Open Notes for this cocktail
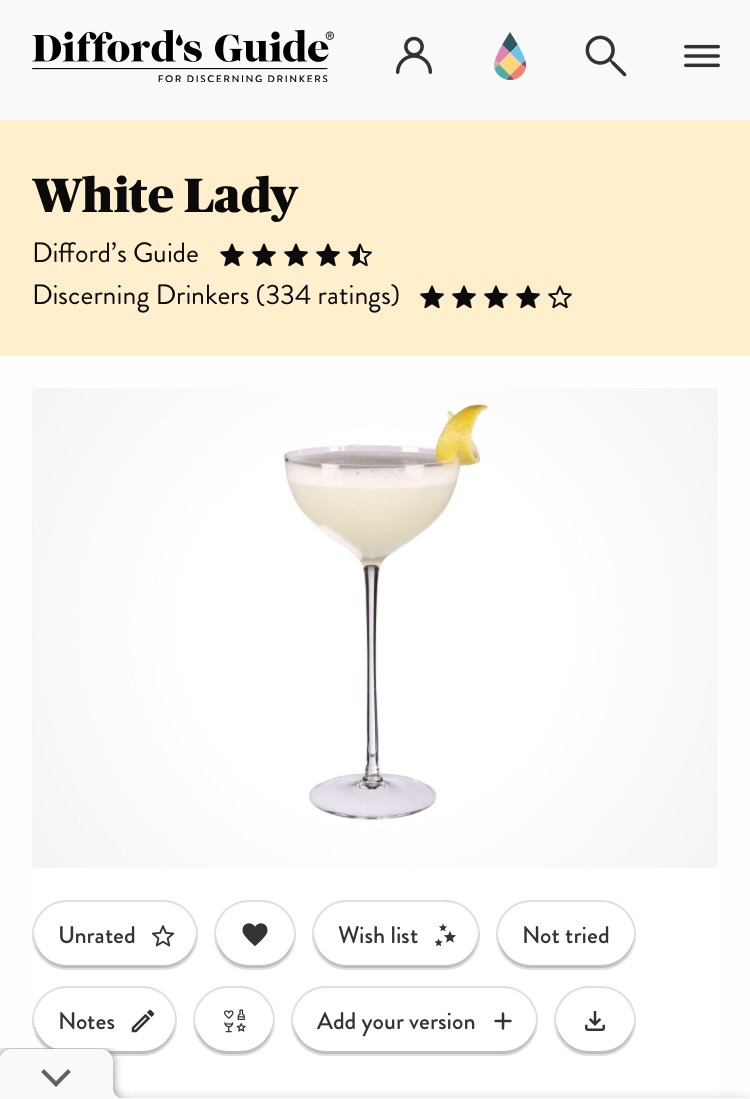750x1099 pixels. coord(105,1021)
